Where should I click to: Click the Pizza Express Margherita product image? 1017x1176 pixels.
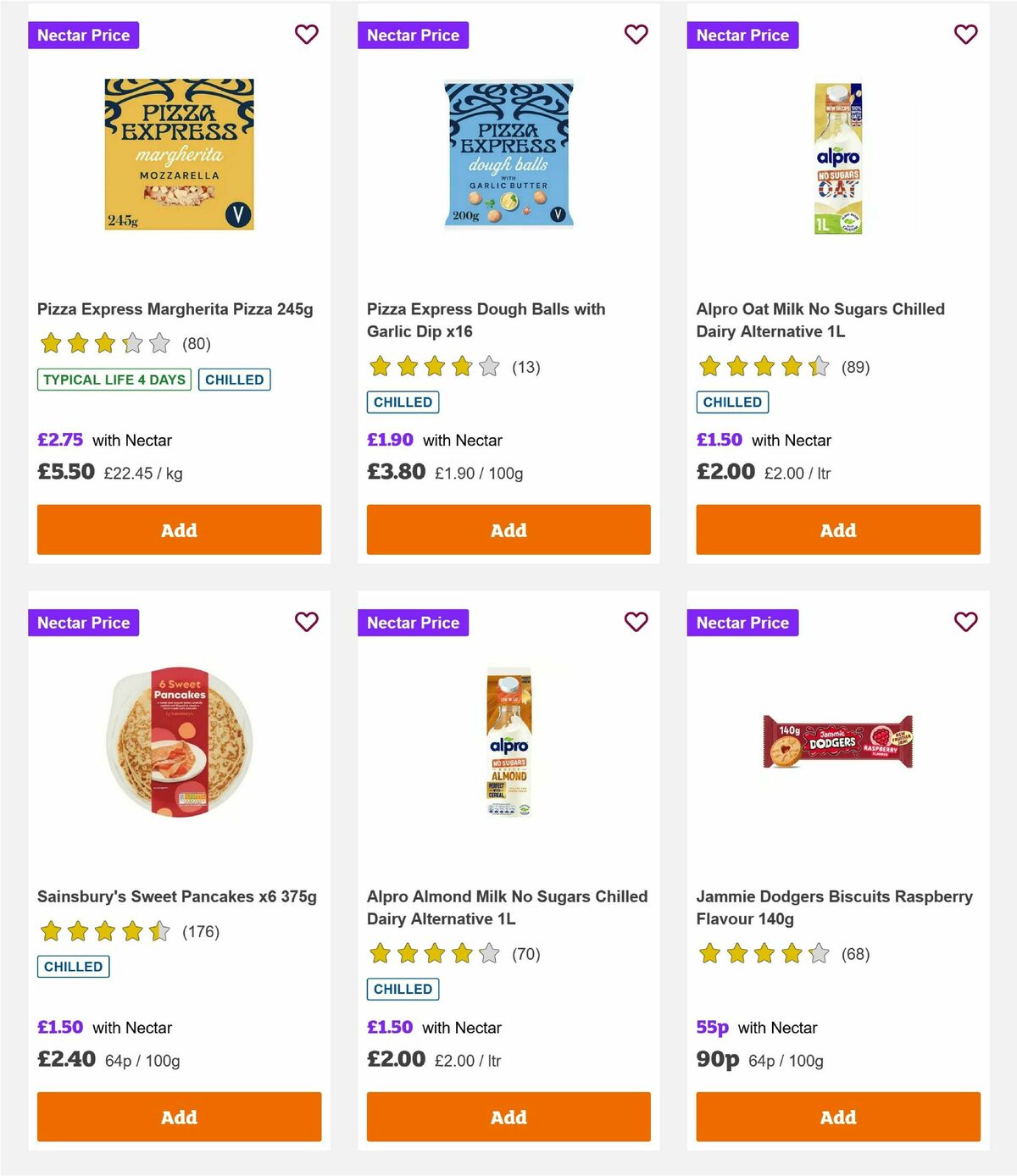tap(179, 153)
